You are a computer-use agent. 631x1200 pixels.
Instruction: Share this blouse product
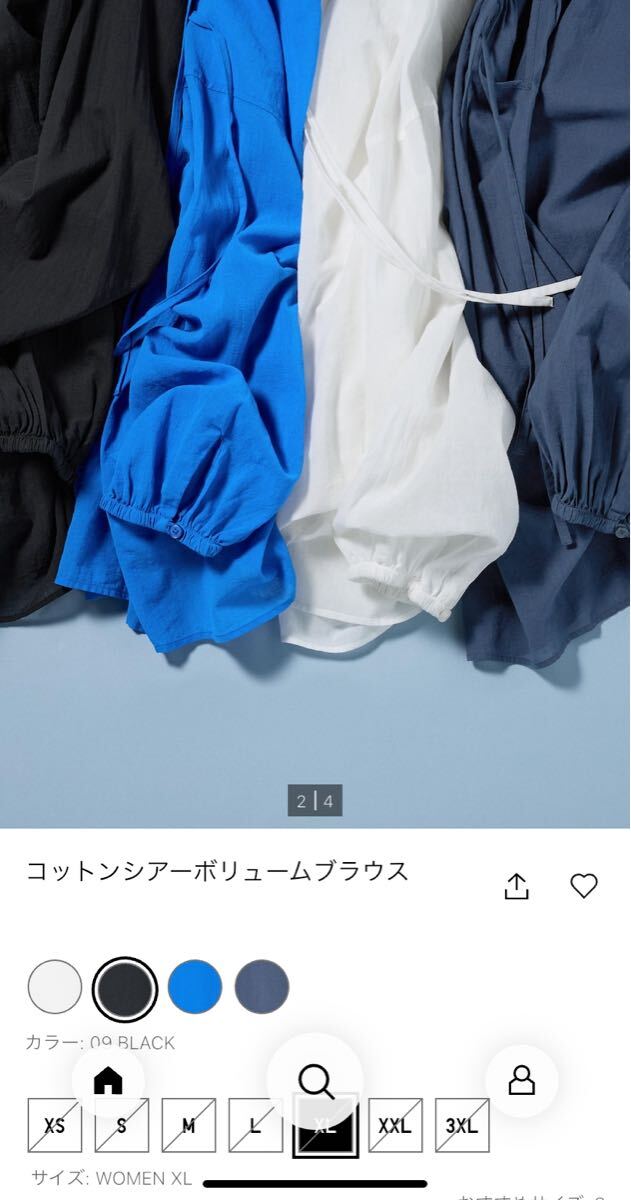pos(516,886)
